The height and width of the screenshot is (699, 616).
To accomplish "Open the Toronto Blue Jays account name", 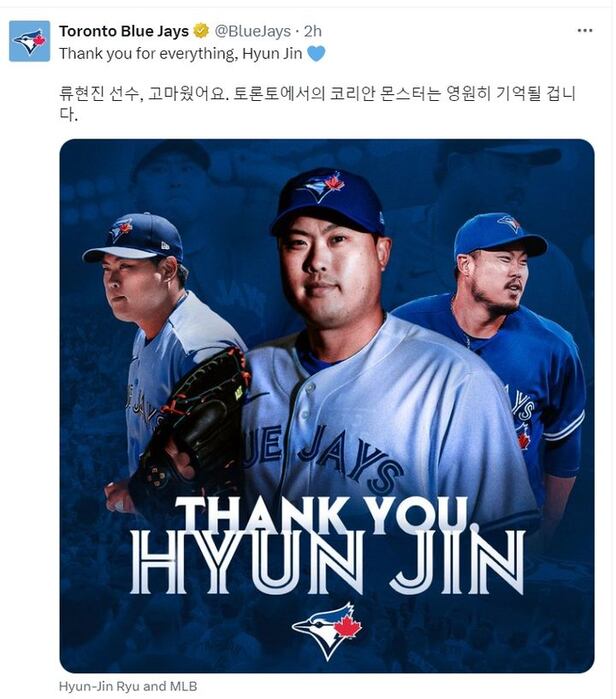I will tap(123, 31).
